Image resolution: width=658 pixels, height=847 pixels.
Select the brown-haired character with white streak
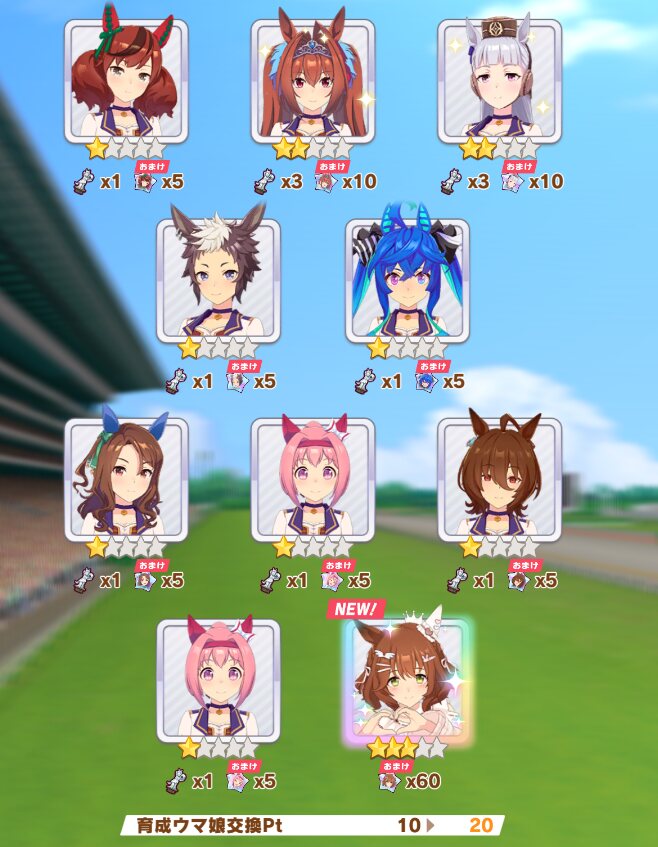tap(218, 281)
